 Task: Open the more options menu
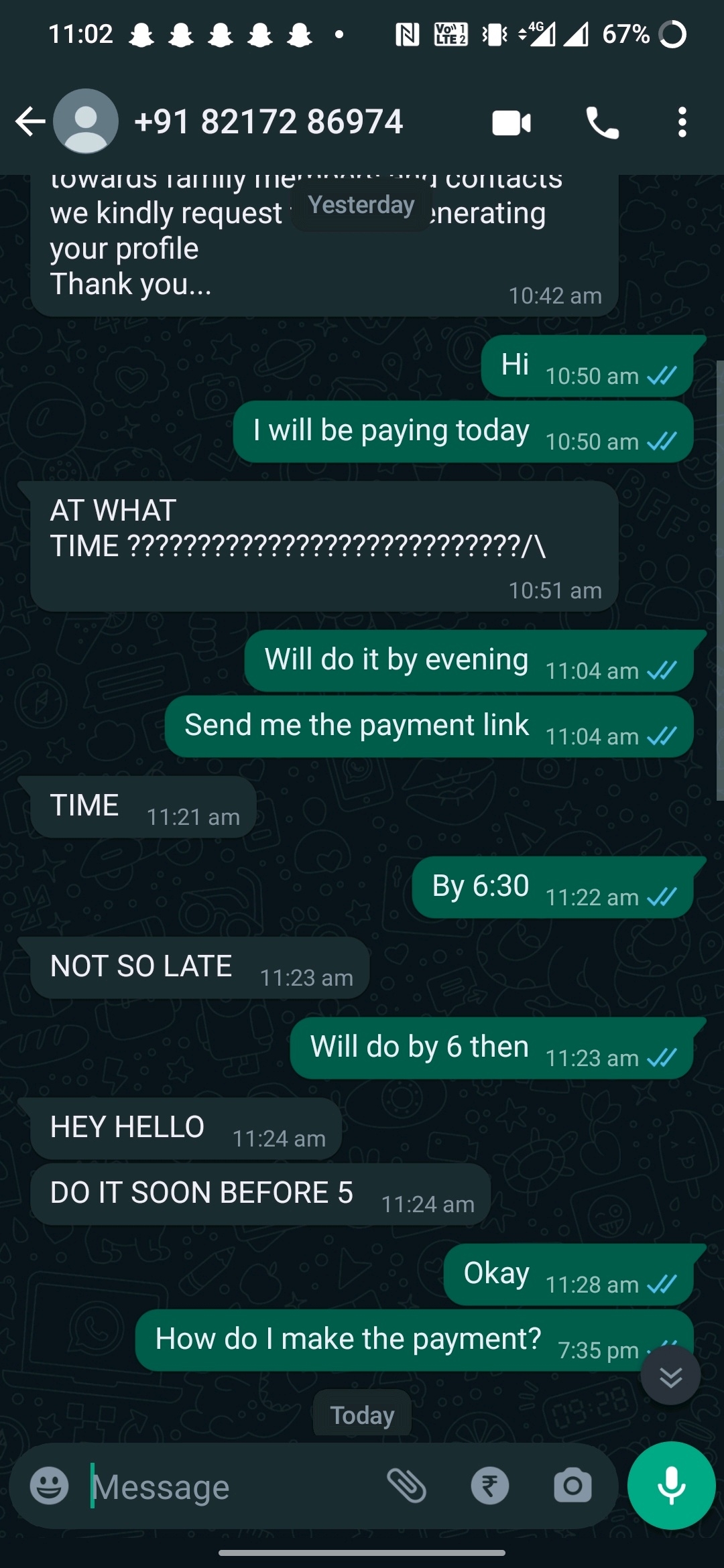click(682, 123)
